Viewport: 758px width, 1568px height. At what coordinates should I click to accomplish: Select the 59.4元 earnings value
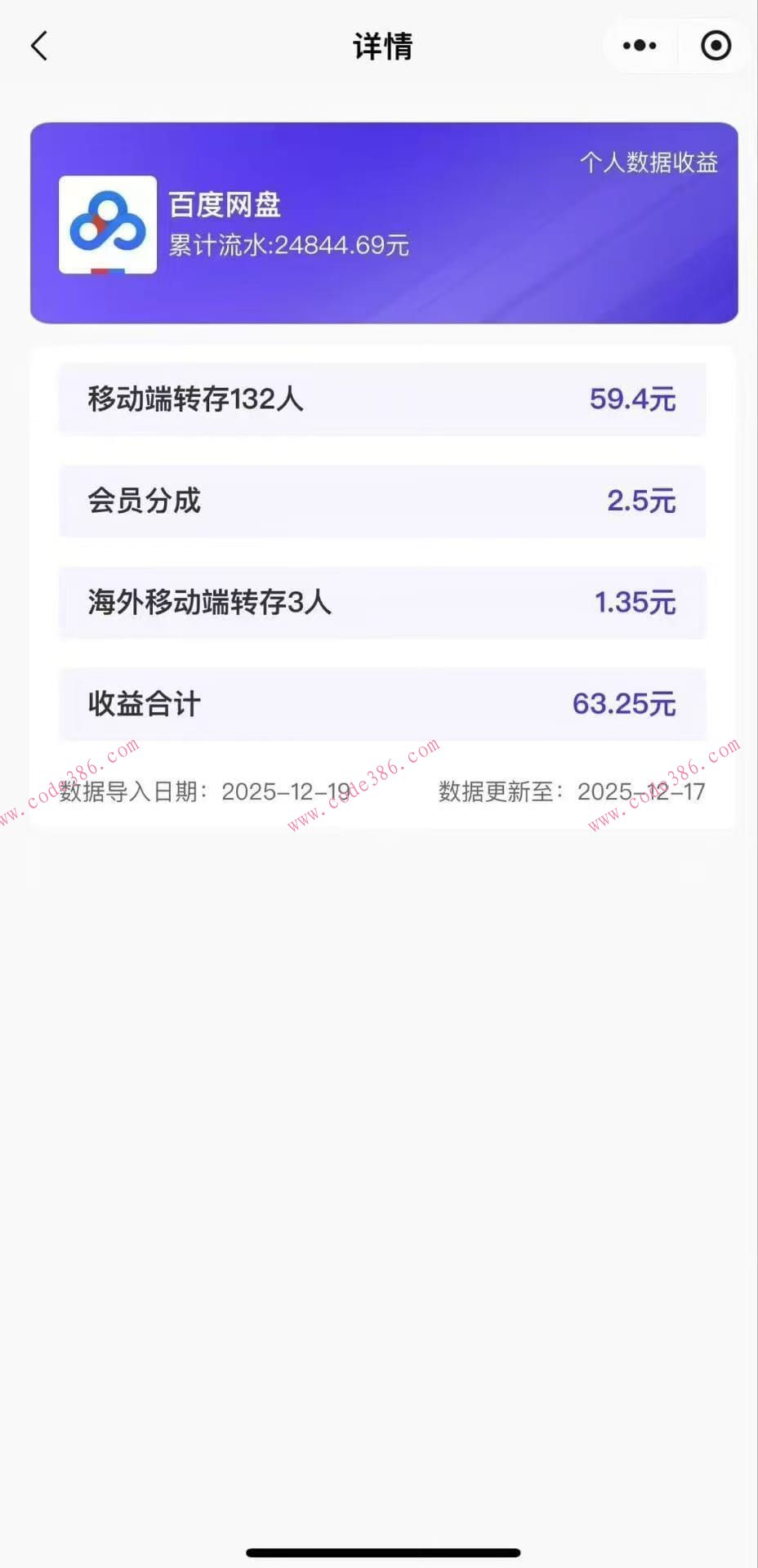(x=632, y=399)
